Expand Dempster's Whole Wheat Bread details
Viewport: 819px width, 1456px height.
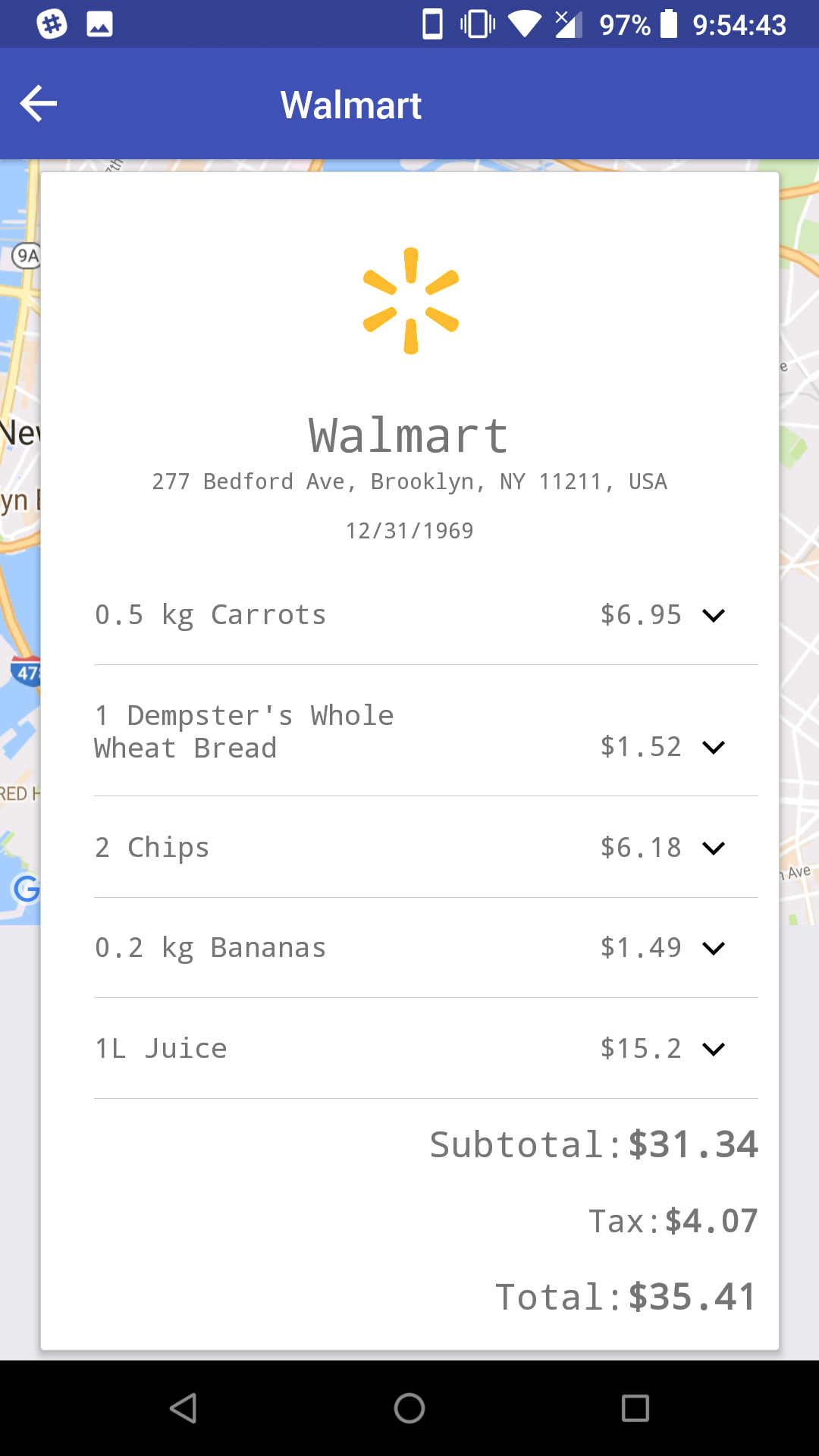coord(713,747)
